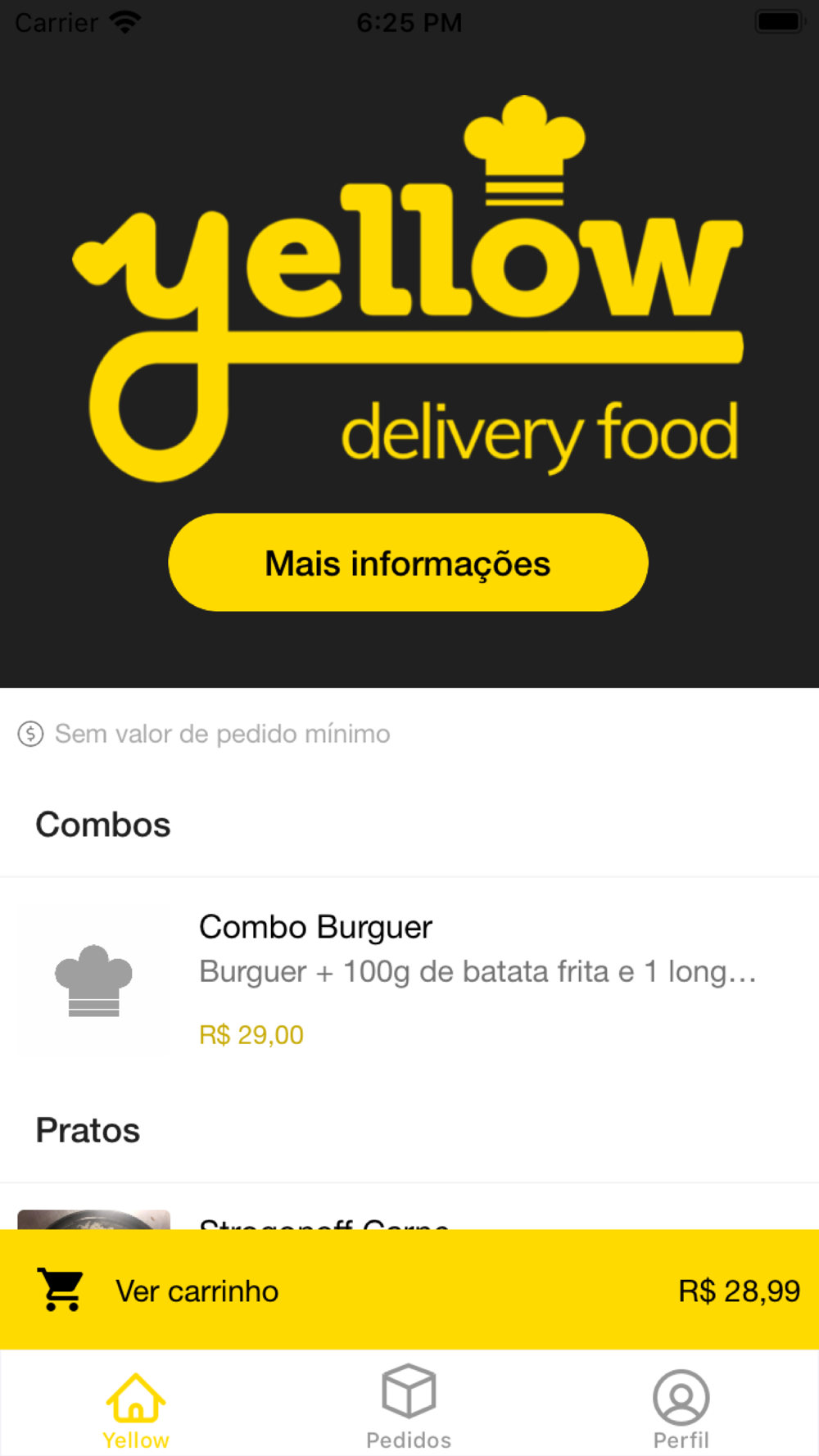View cart via Ver carrinho bar
Viewport: 819px width, 1456px height.
coord(409,1290)
